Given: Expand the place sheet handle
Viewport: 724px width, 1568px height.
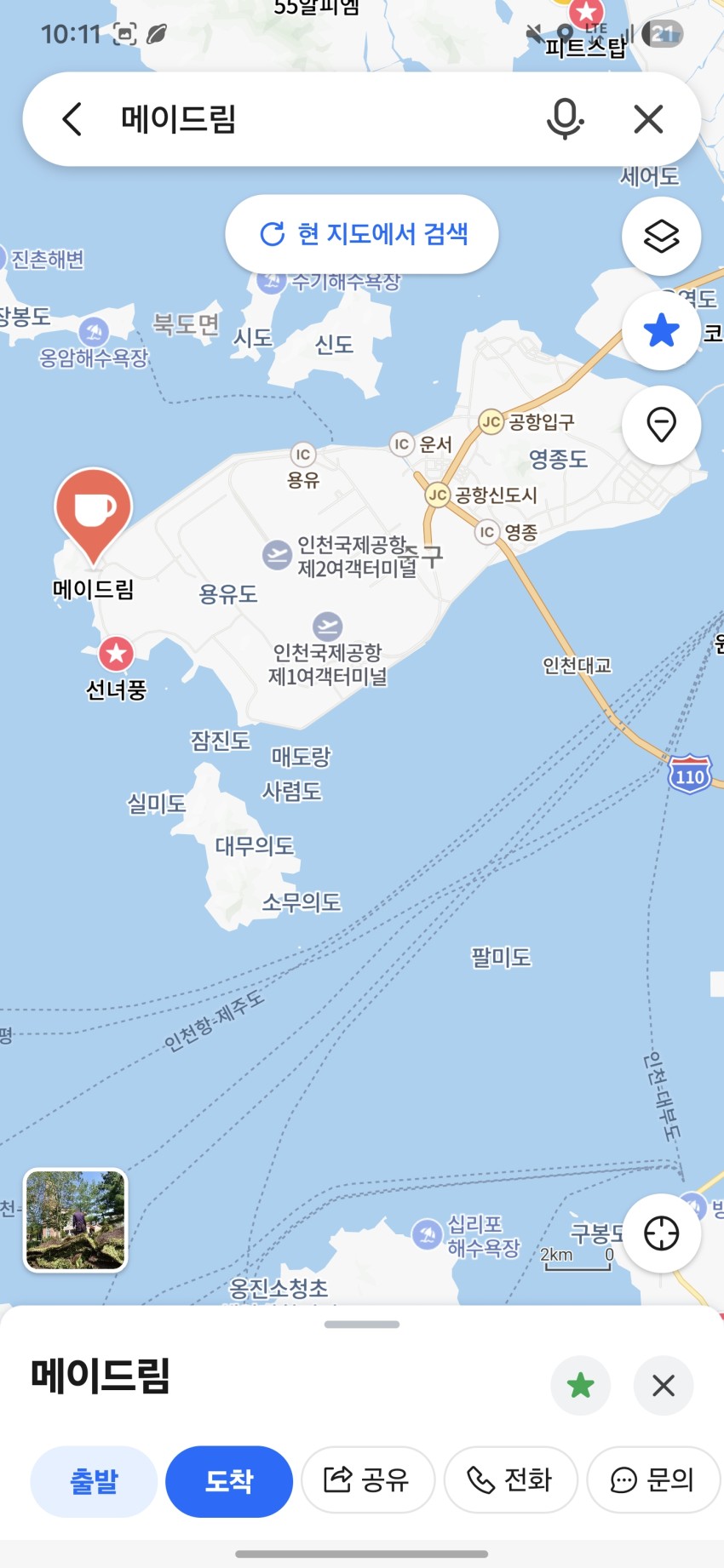Looking at the screenshot, I should (x=362, y=1325).
